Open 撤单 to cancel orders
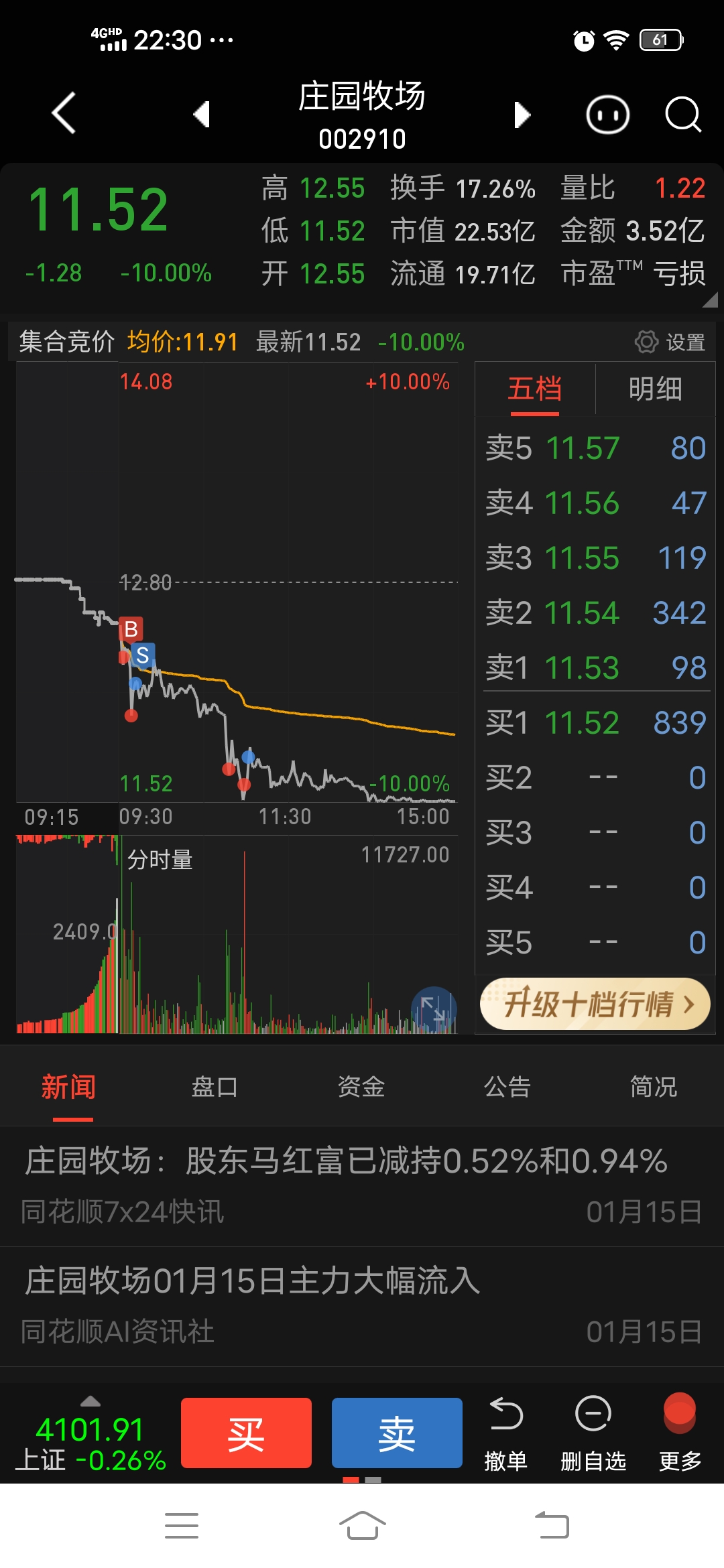Image resolution: width=724 pixels, height=1568 pixels. (x=506, y=1433)
